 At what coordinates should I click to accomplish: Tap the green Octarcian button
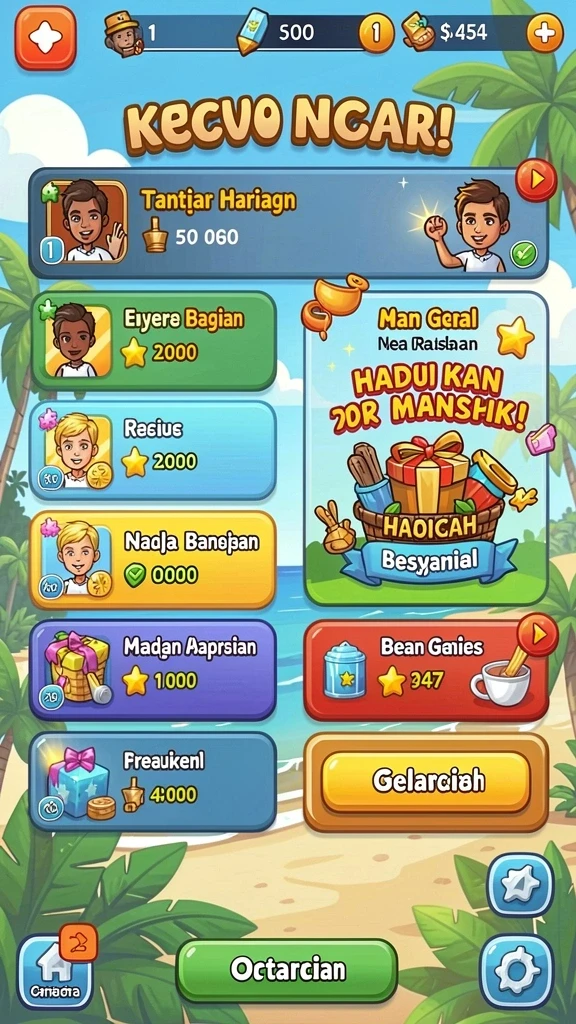click(287, 970)
